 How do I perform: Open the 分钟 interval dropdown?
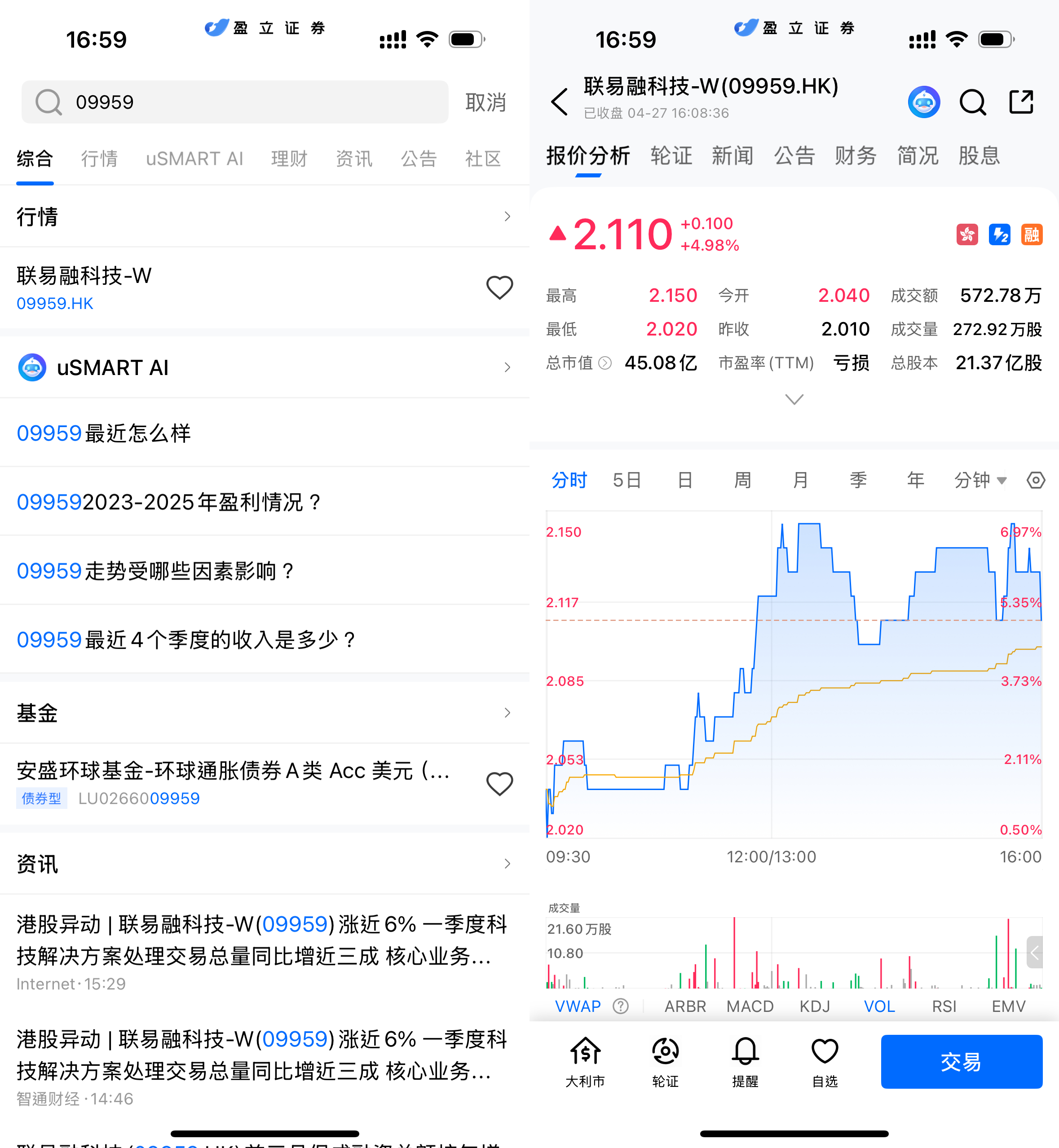point(980,480)
